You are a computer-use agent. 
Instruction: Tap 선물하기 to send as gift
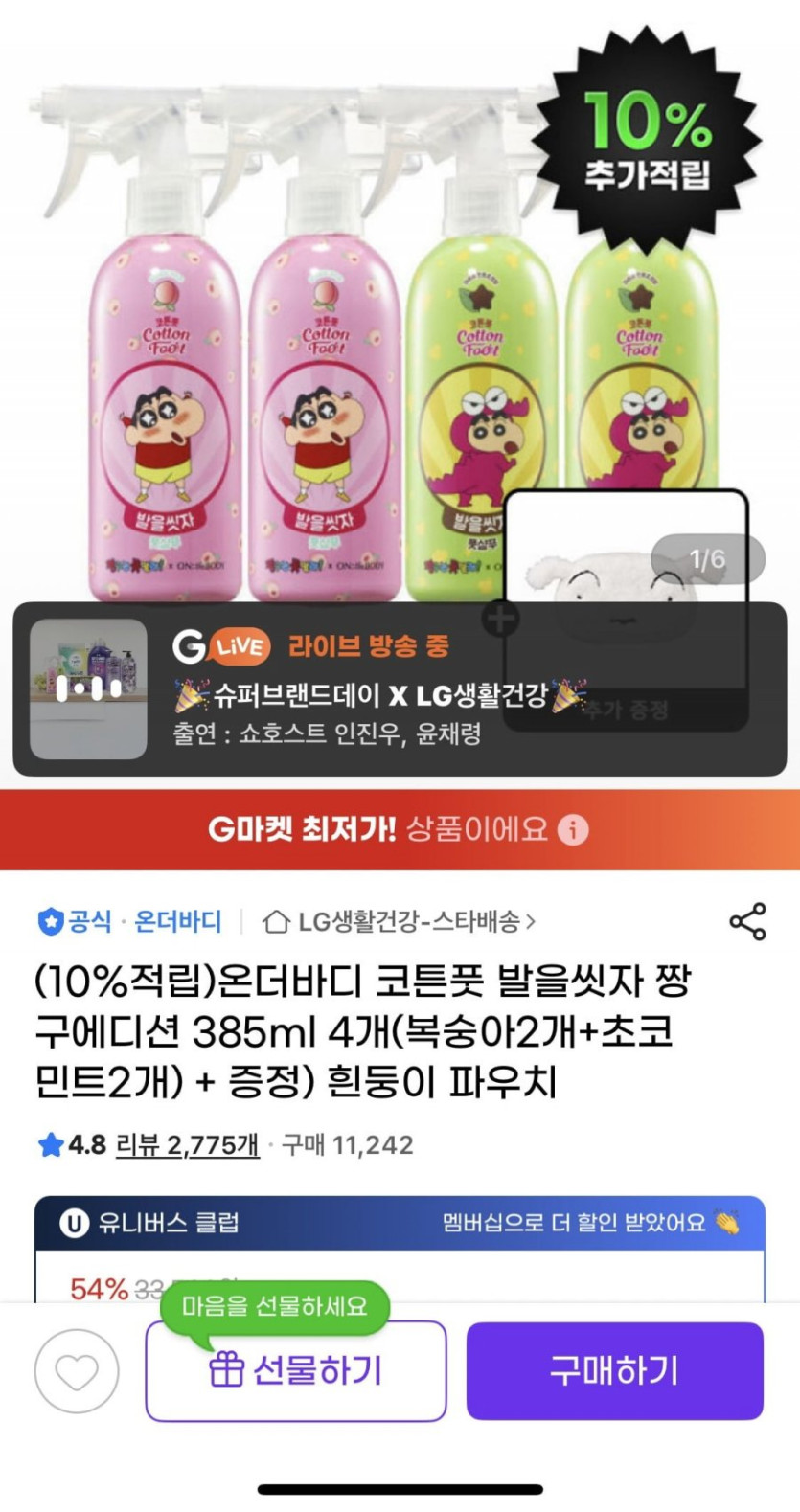(296, 1371)
